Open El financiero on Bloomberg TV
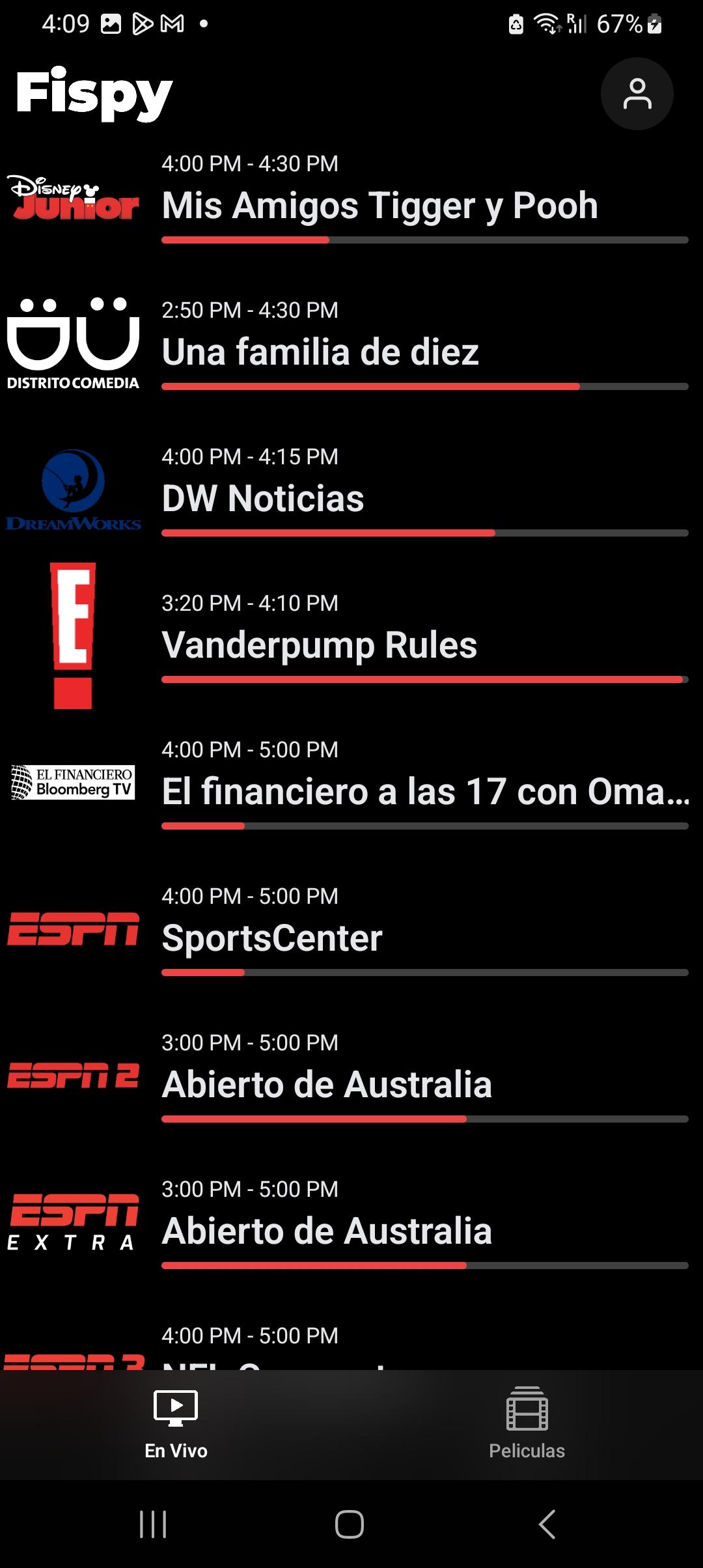Screen dimensions: 703x1568 point(351,783)
